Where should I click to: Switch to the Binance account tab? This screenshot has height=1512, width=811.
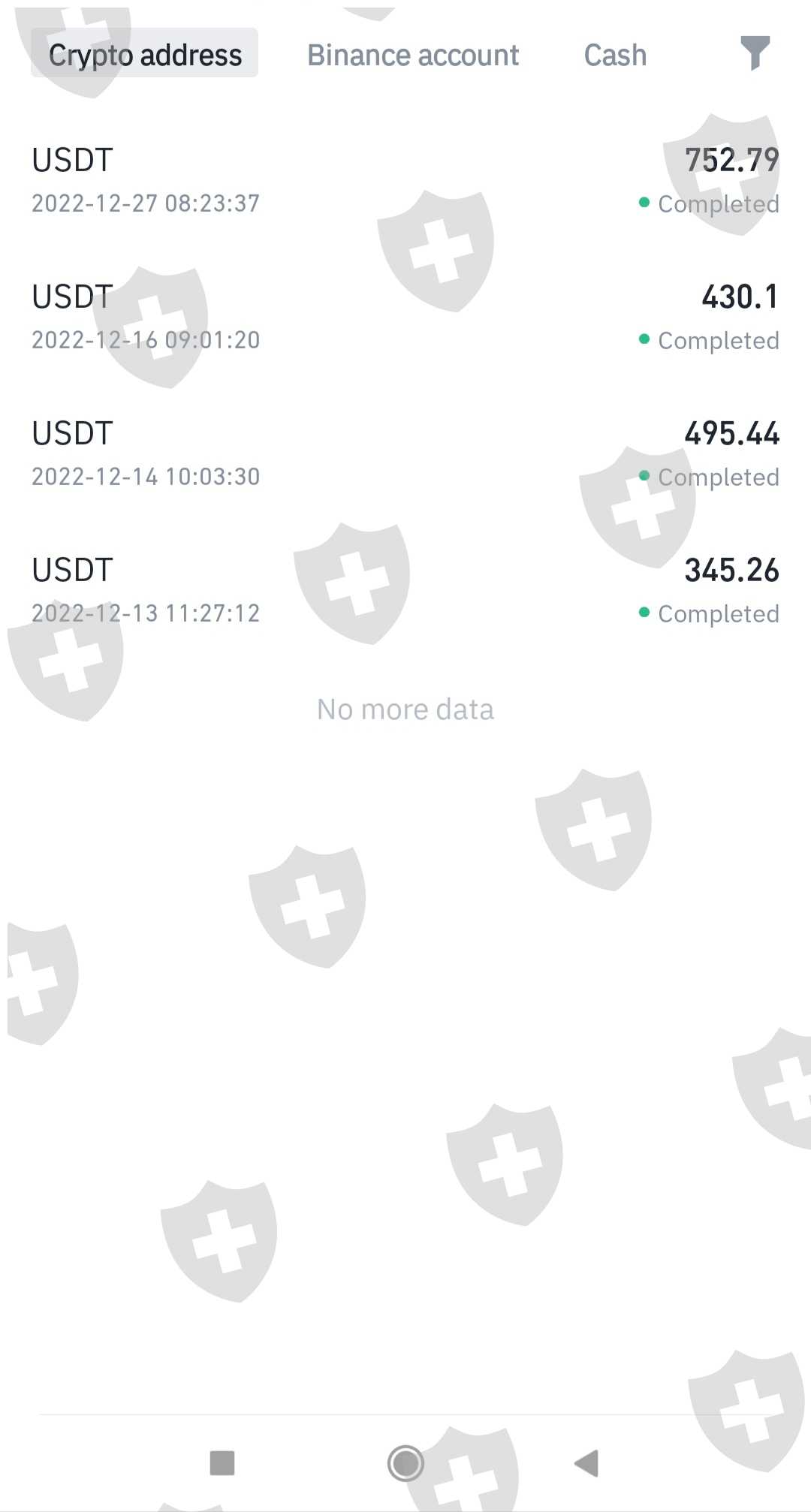413,55
